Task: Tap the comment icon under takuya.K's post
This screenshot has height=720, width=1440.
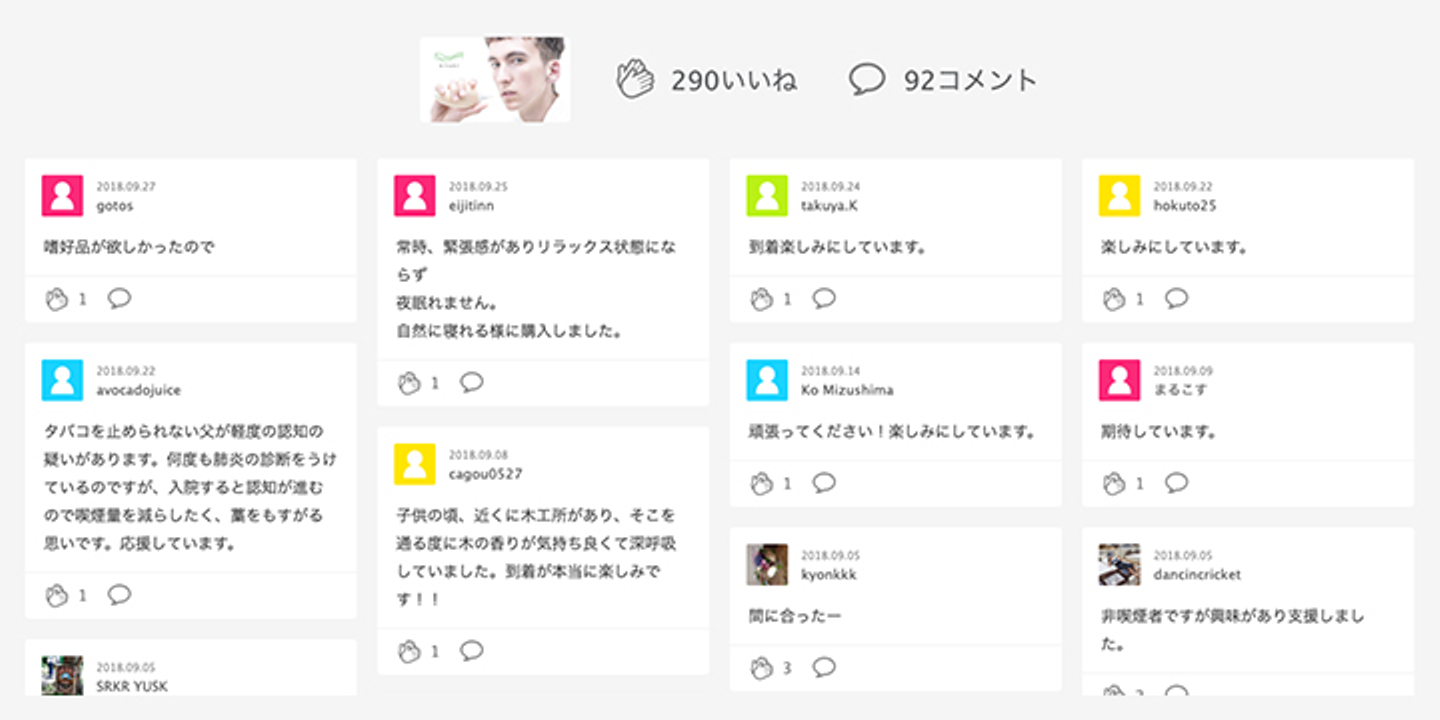Action: [x=824, y=298]
